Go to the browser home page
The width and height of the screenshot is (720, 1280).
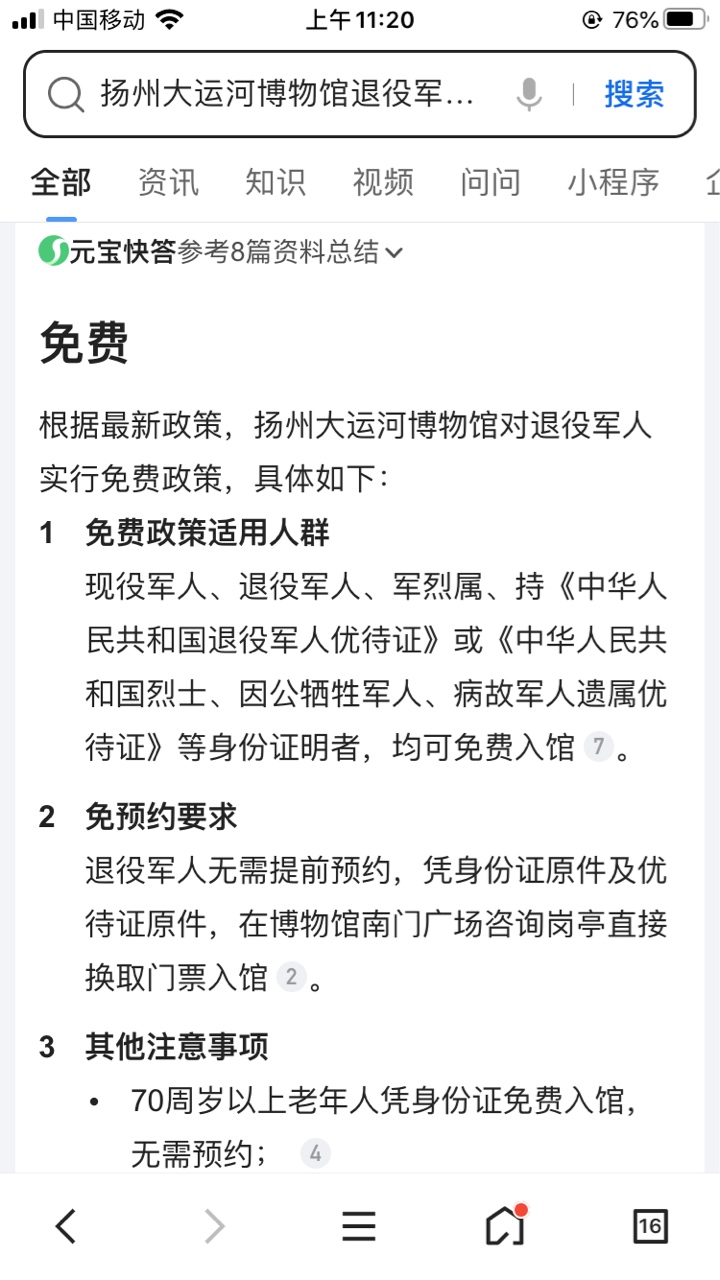[505, 1226]
